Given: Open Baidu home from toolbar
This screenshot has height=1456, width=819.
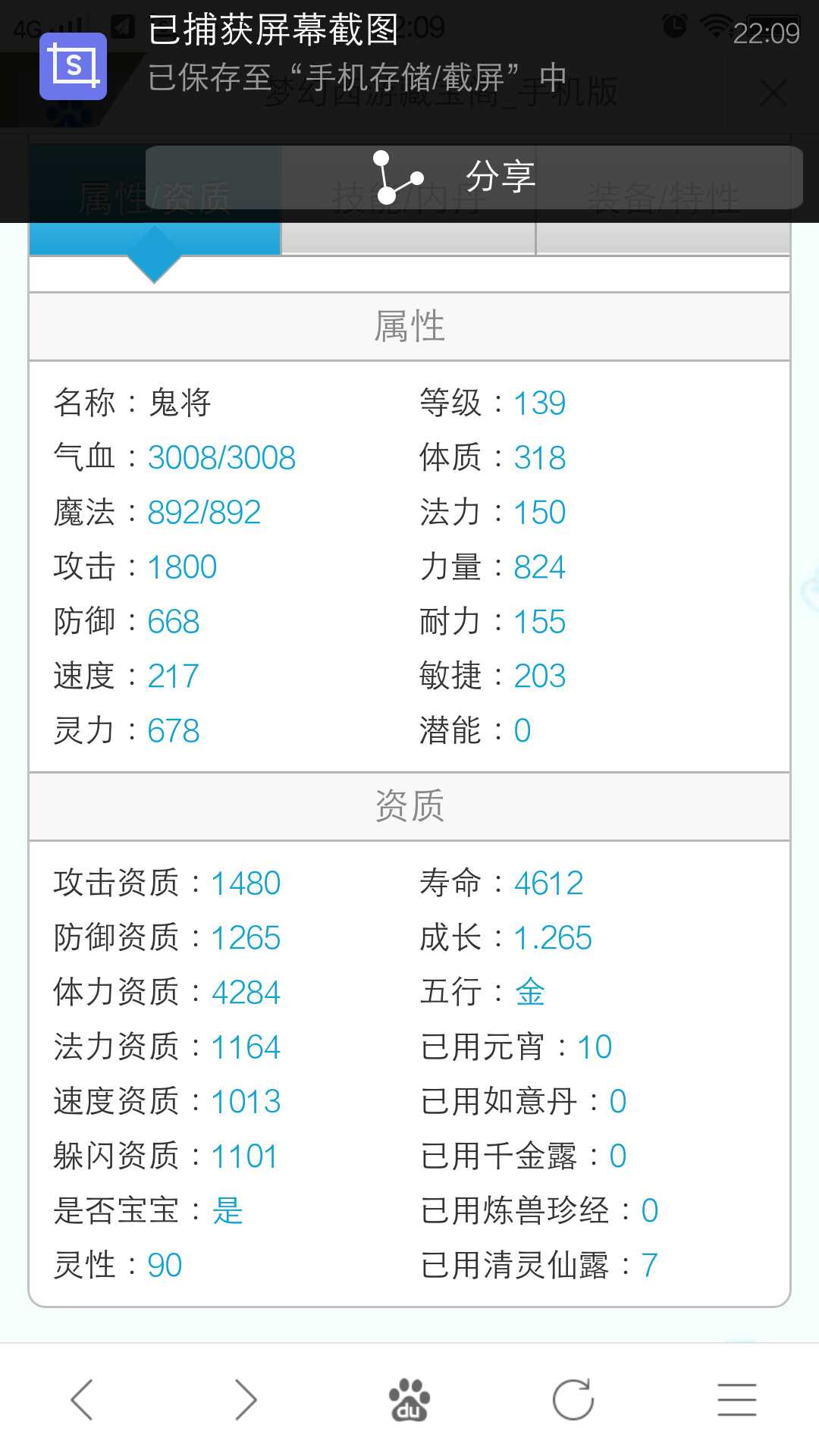Looking at the screenshot, I should (x=409, y=1399).
